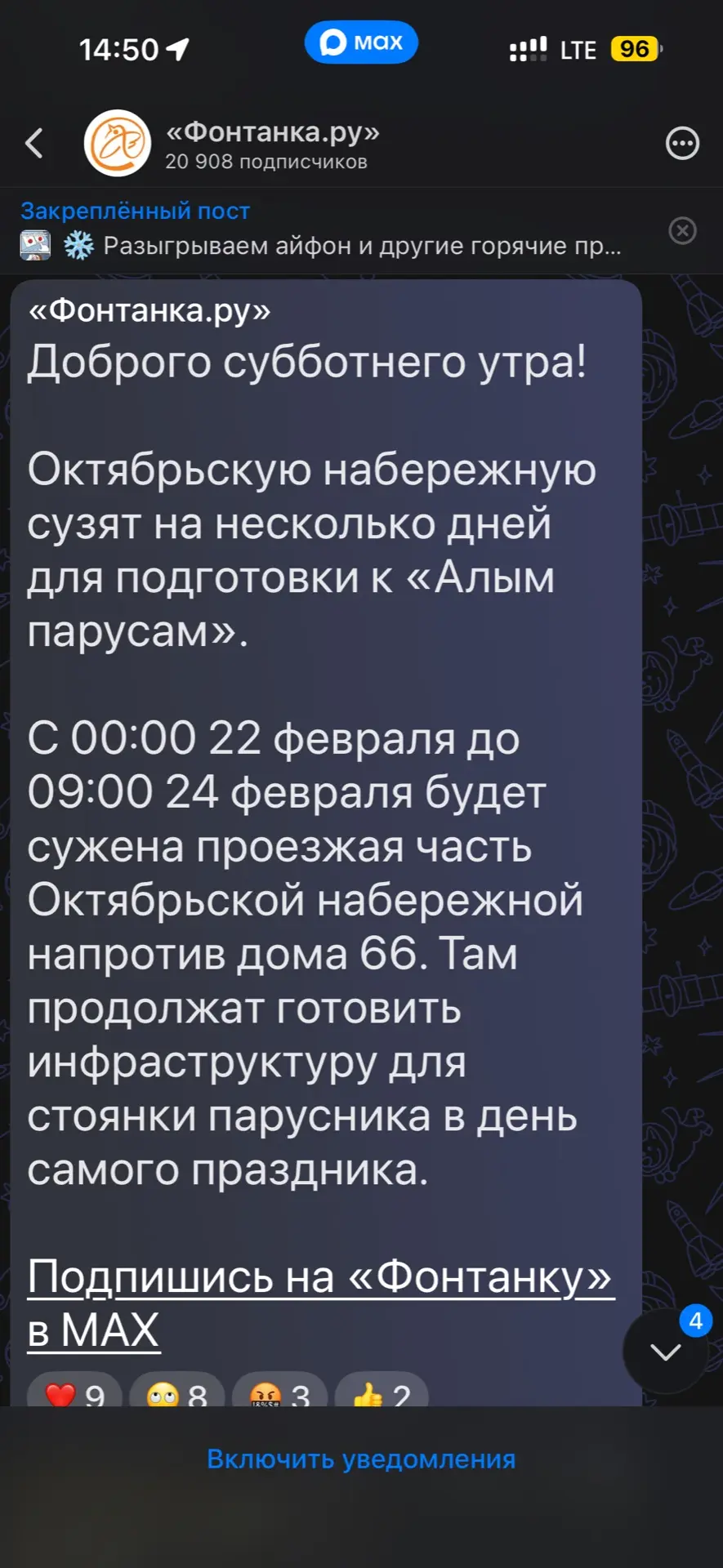Jump down to the newest unread messages

coord(665,1352)
